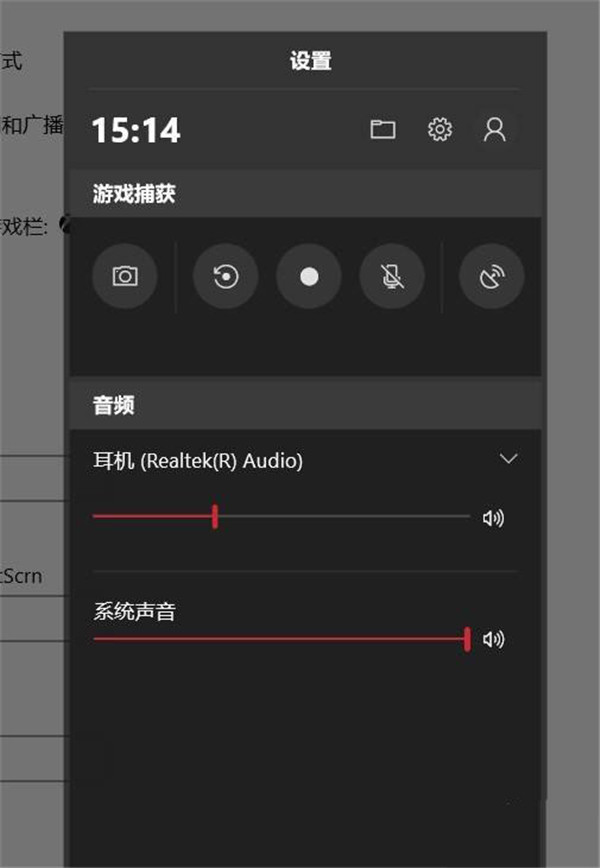This screenshot has width=600, height=868.
Task: Expand the 耳机 (Realtek(R) Audio) device dropdown
Action: click(508, 459)
